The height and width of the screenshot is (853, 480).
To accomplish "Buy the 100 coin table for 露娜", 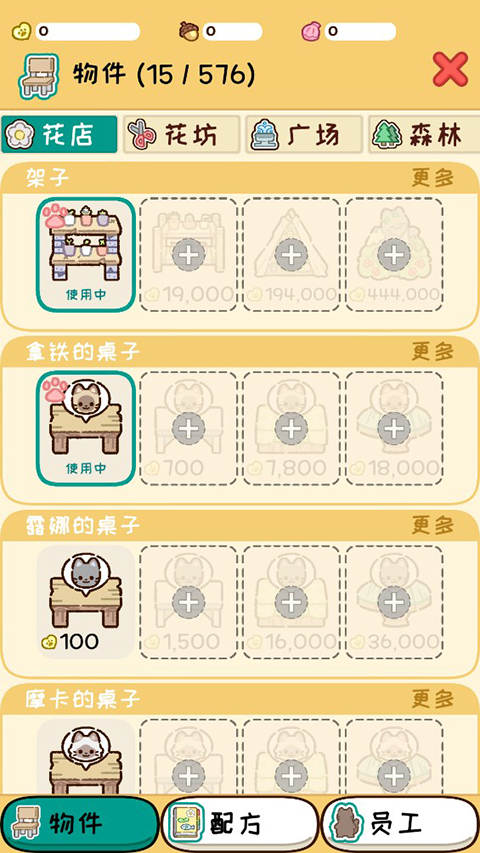I will (86, 602).
